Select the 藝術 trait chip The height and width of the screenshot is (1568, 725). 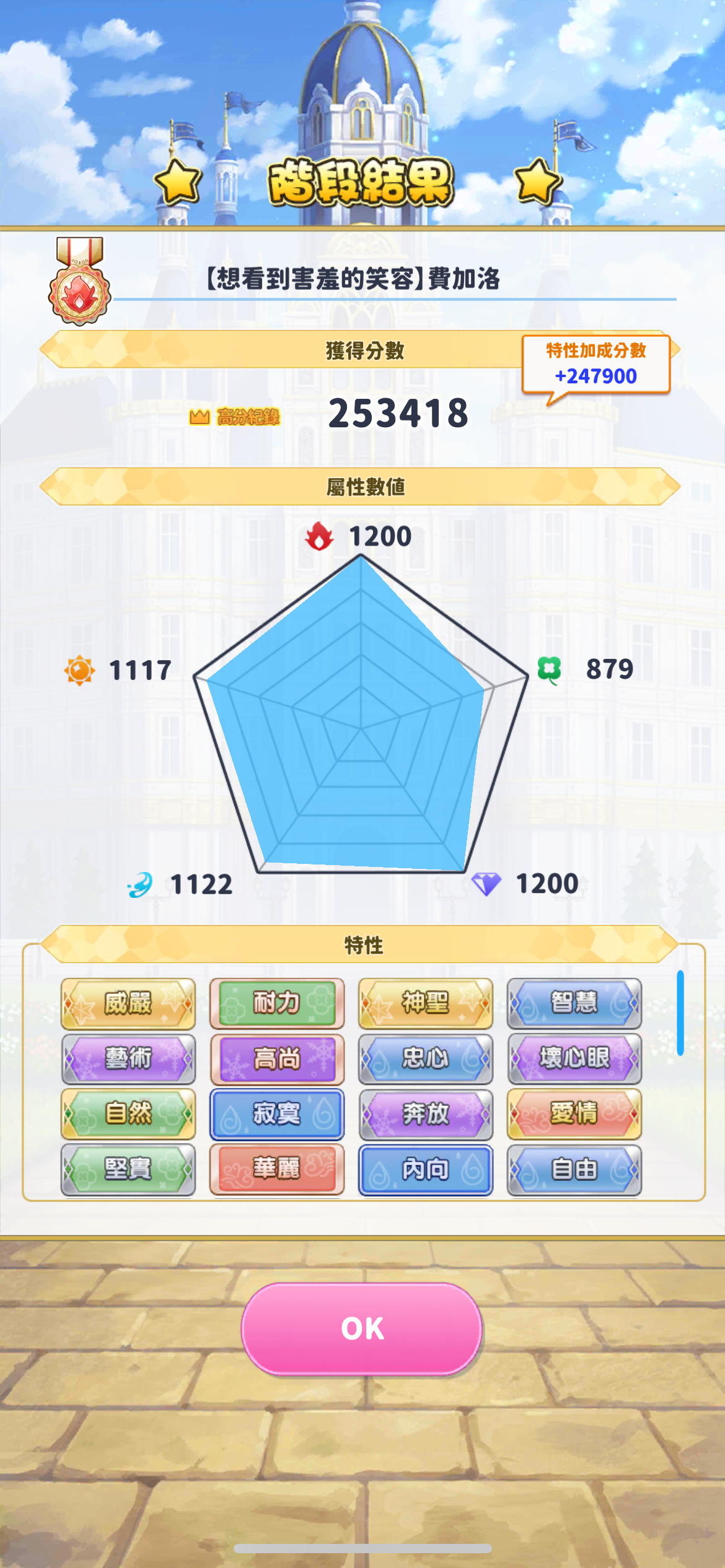click(x=128, y=1058)
